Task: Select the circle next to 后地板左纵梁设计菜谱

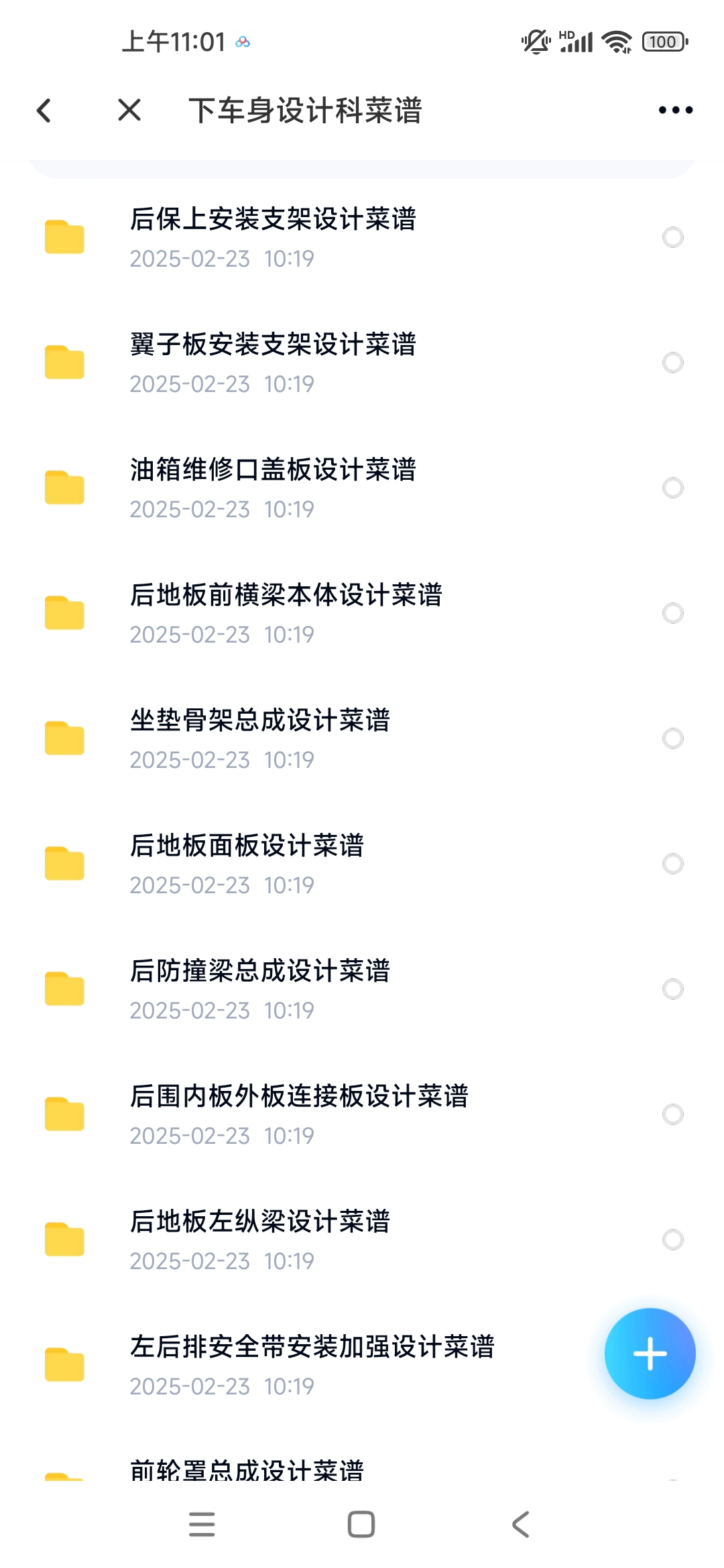Action: 672,1240
